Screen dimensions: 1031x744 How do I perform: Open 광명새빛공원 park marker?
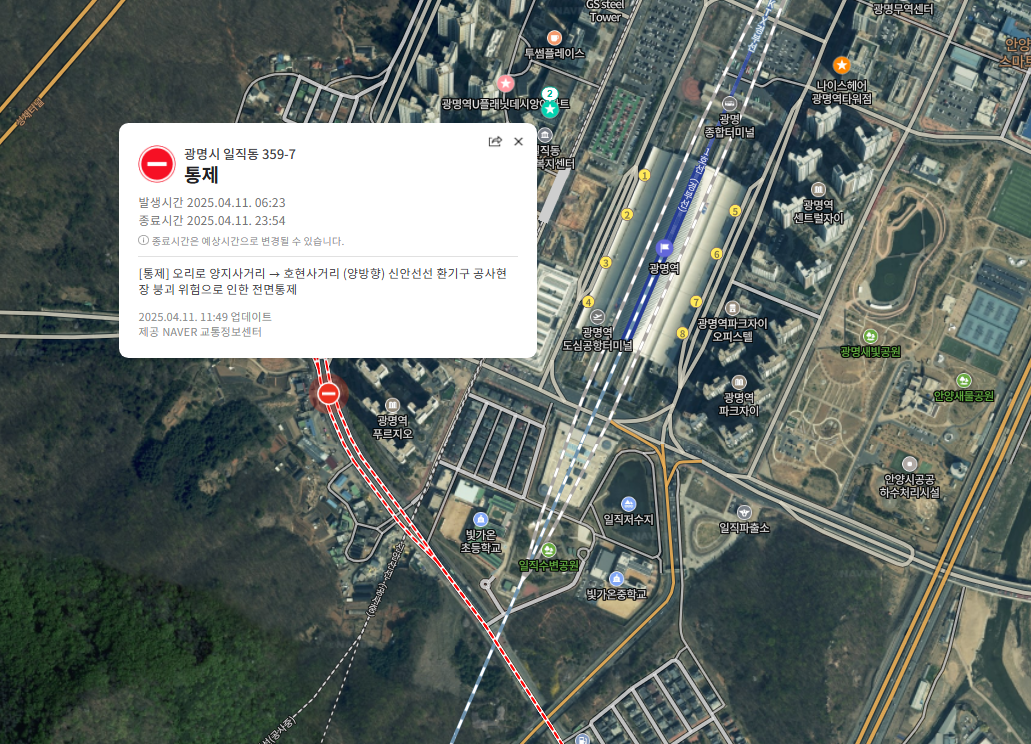[x=870, y=336]
